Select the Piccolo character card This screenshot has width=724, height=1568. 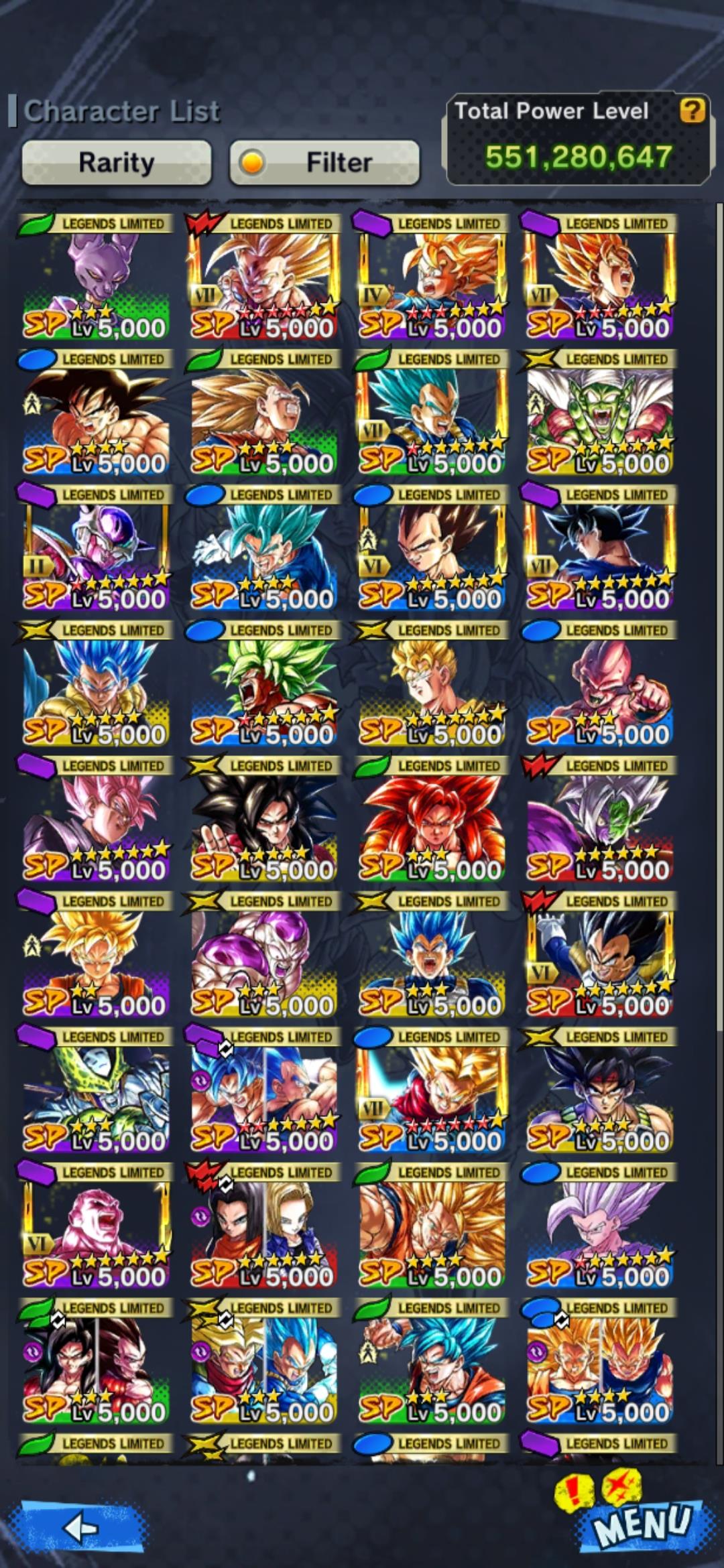[599, 413]
